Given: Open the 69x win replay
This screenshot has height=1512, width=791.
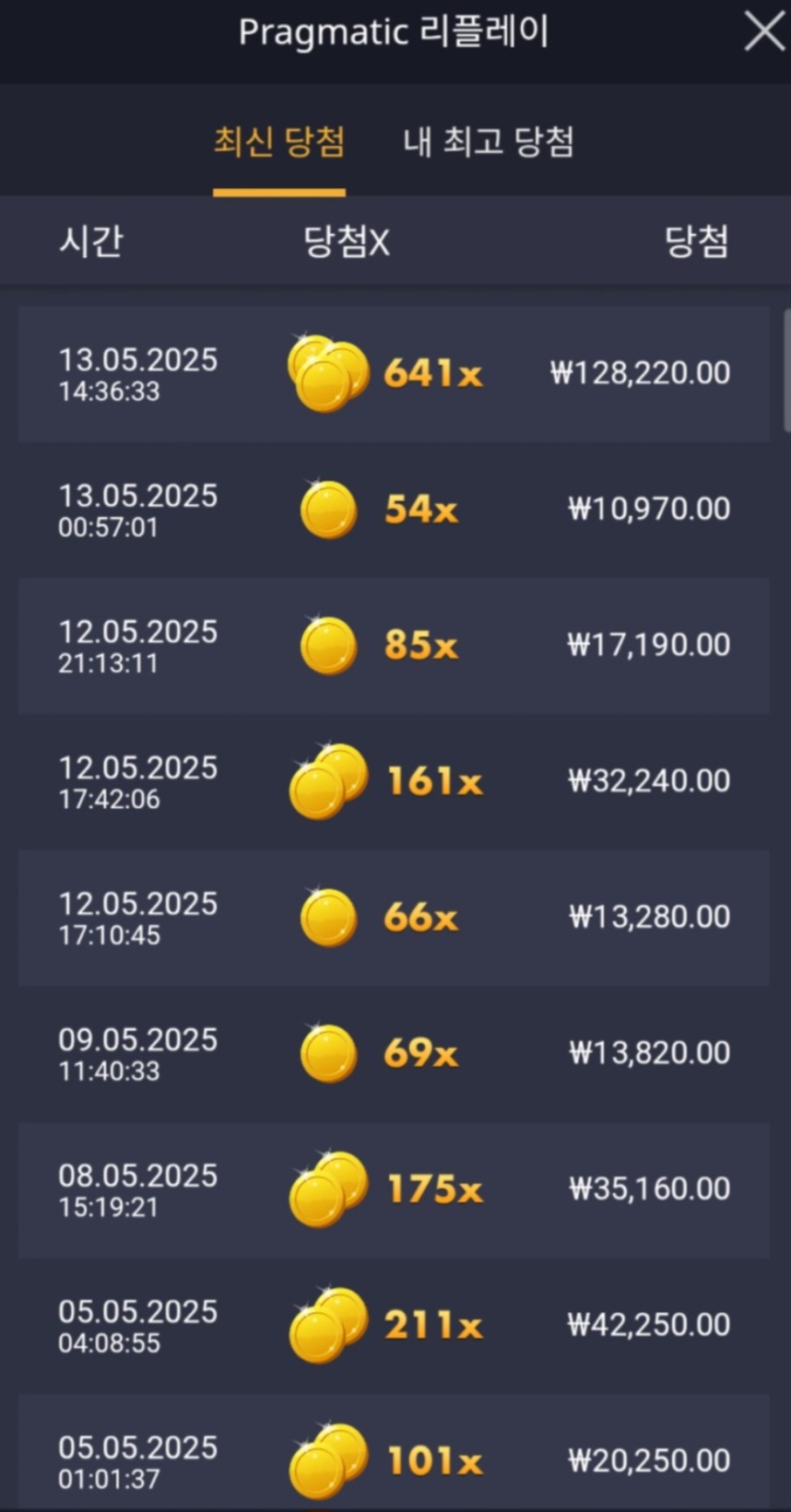Looking at the screenshot, I should [x=394, y=1053].
